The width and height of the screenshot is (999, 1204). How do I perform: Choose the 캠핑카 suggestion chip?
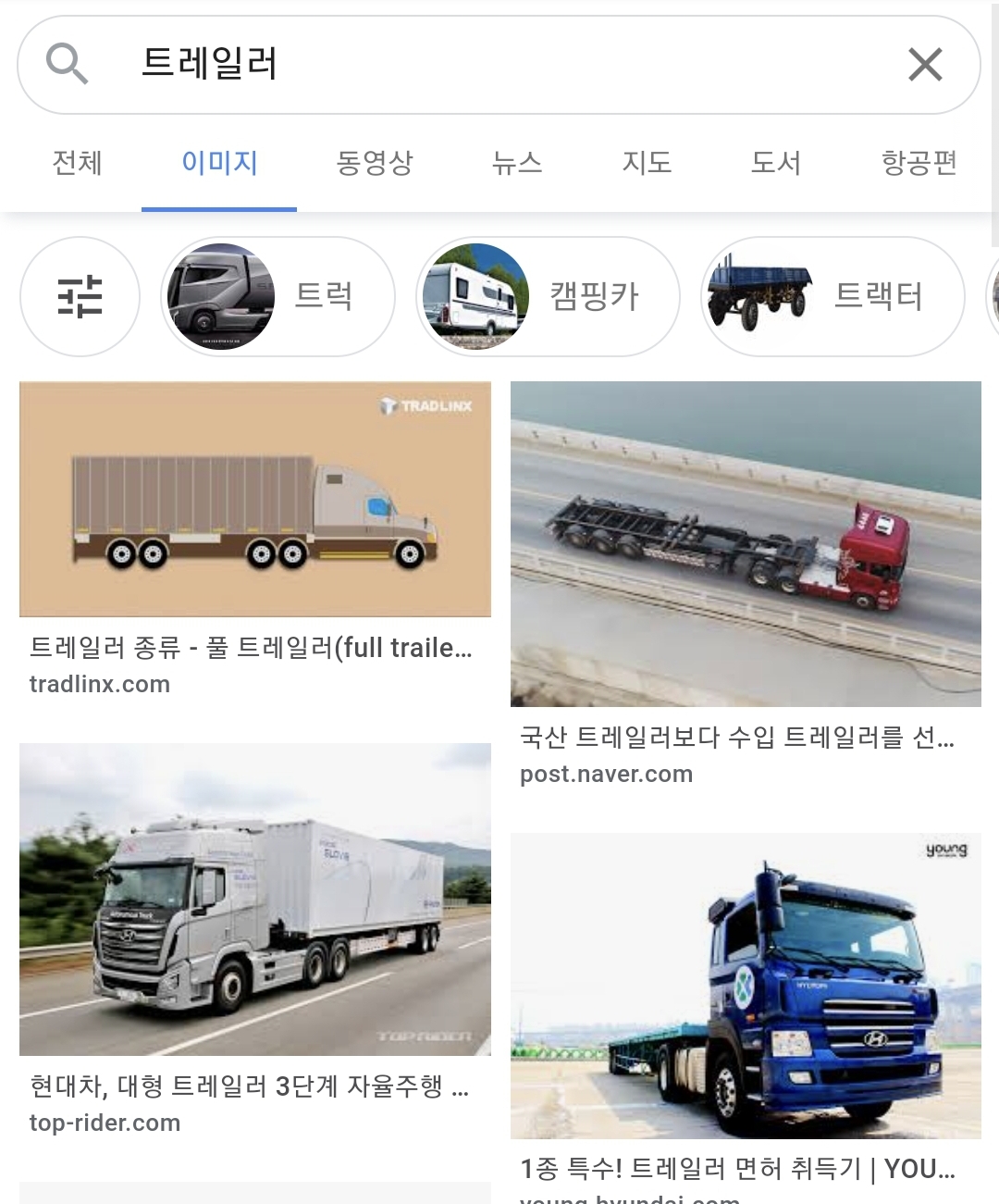pos(548,296)
